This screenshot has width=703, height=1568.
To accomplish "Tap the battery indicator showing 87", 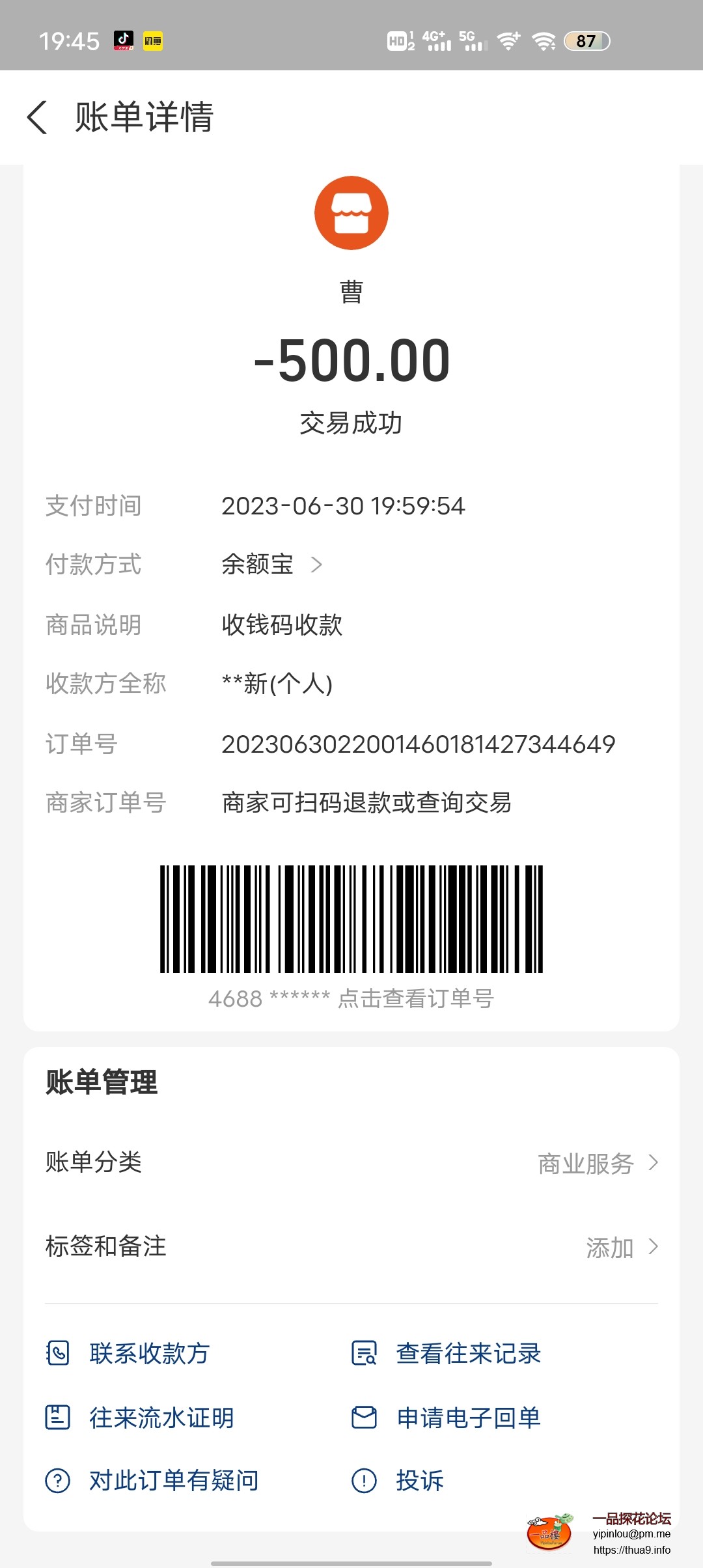I will coord(586,40).
